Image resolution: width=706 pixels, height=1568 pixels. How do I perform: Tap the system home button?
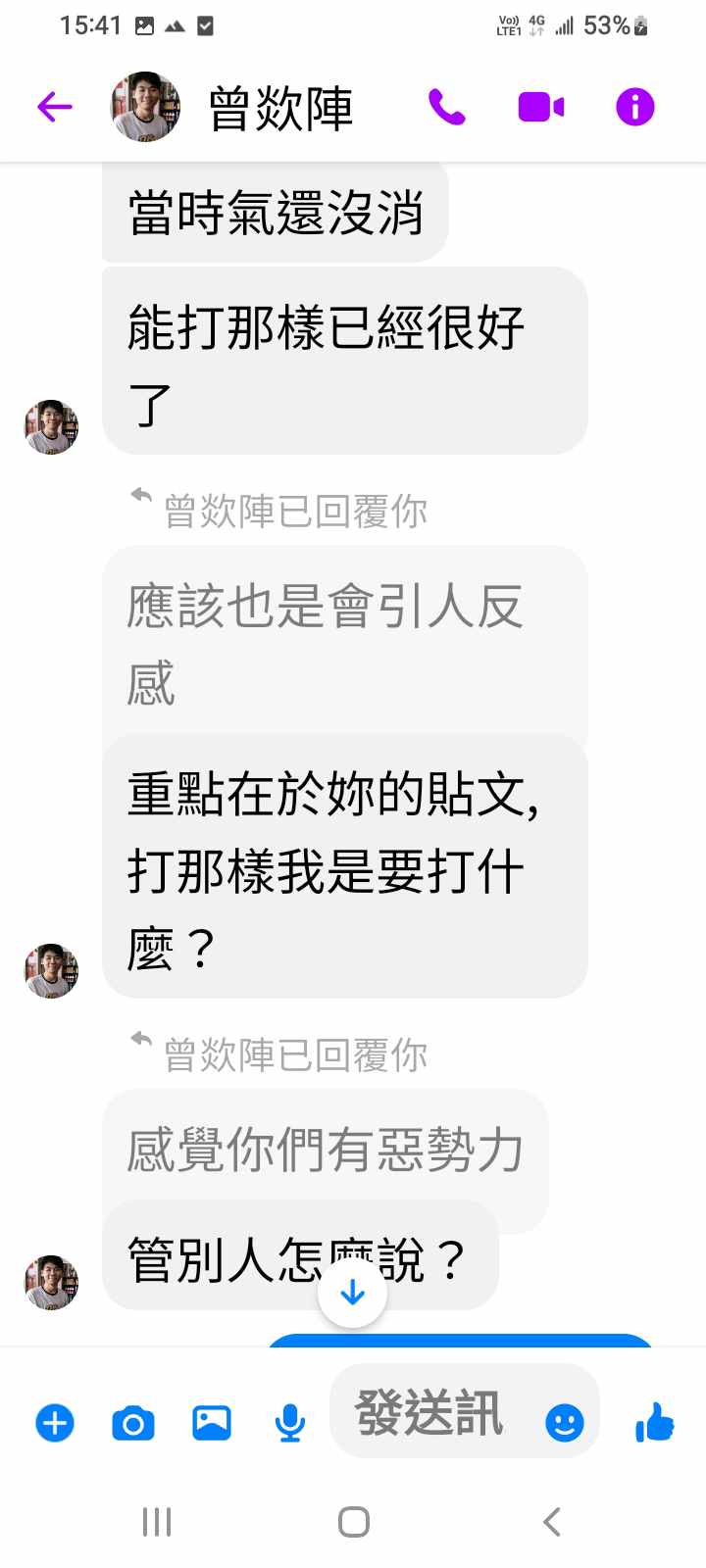tap(353, 1522)
